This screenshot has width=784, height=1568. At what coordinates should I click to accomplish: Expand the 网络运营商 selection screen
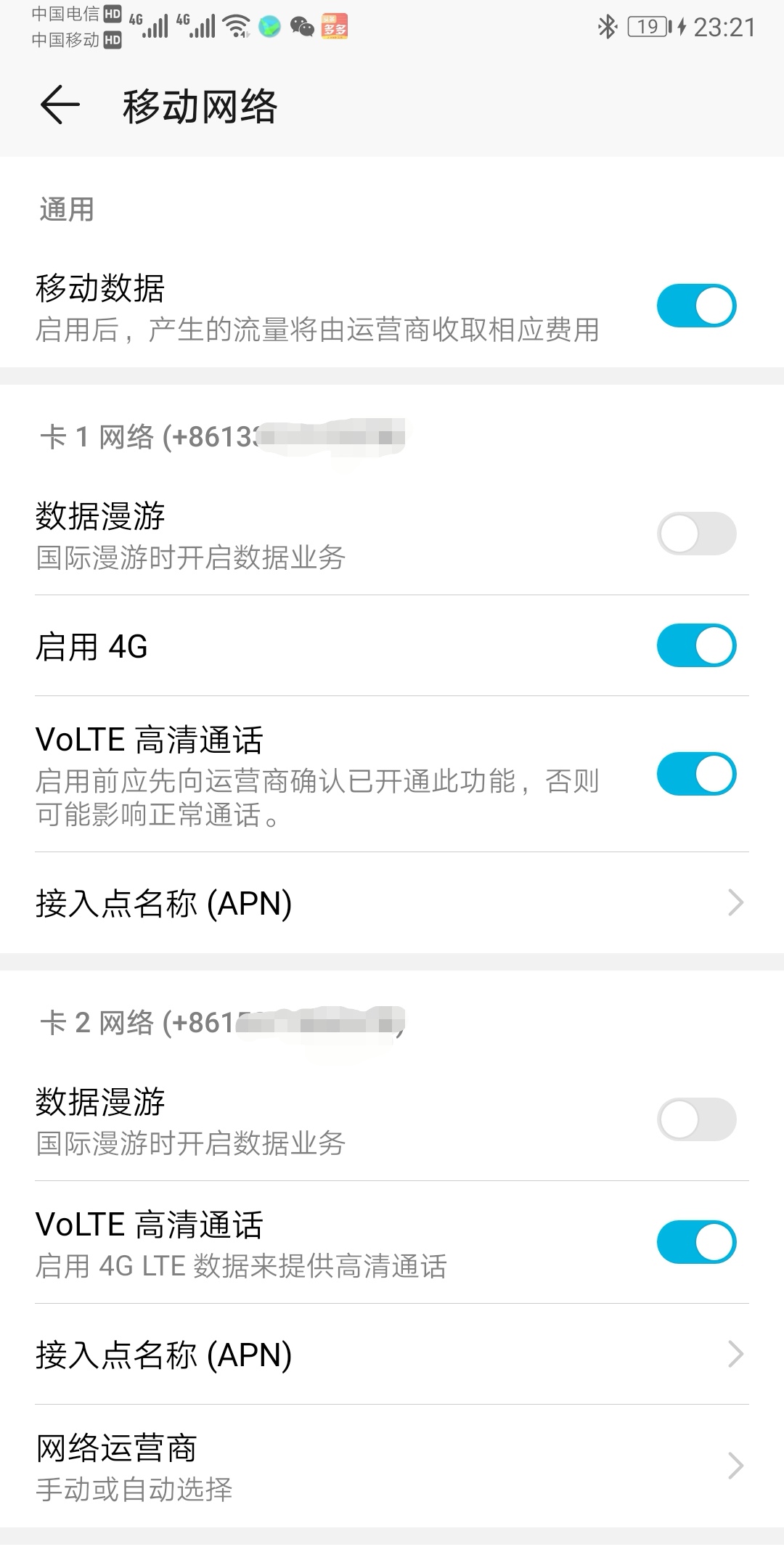click(392, 1466)
